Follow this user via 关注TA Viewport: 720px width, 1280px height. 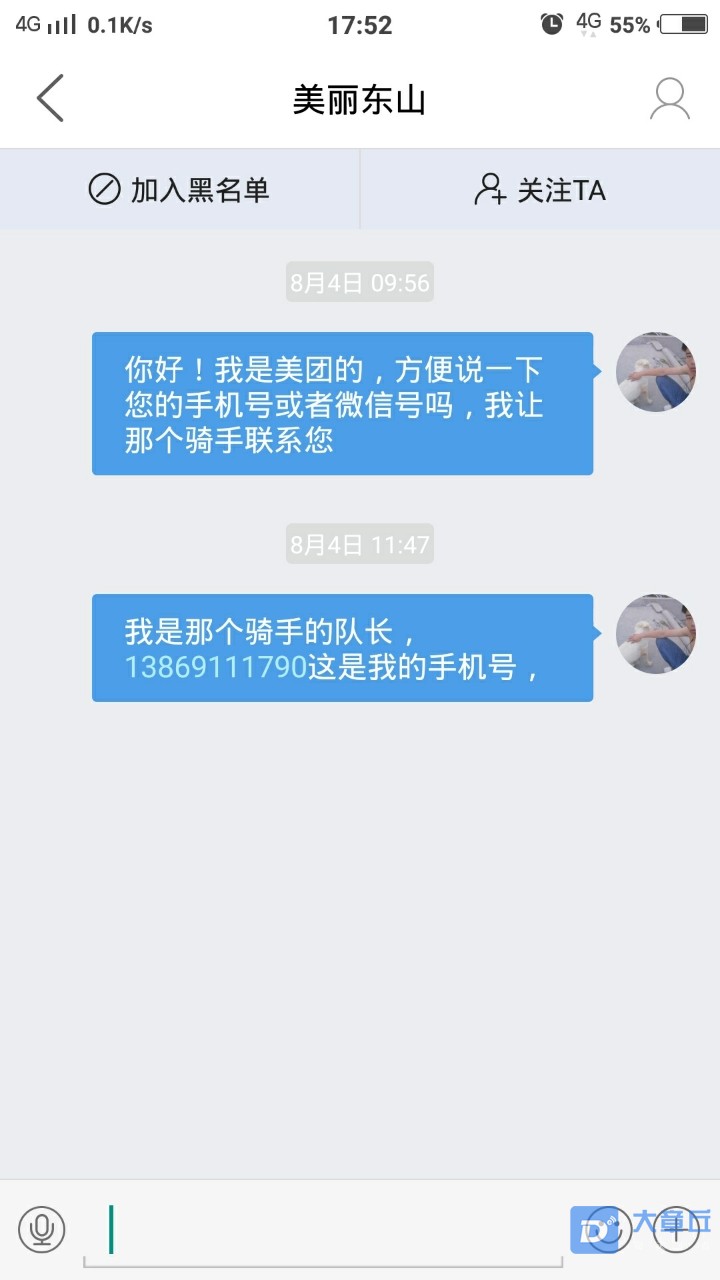540,189
